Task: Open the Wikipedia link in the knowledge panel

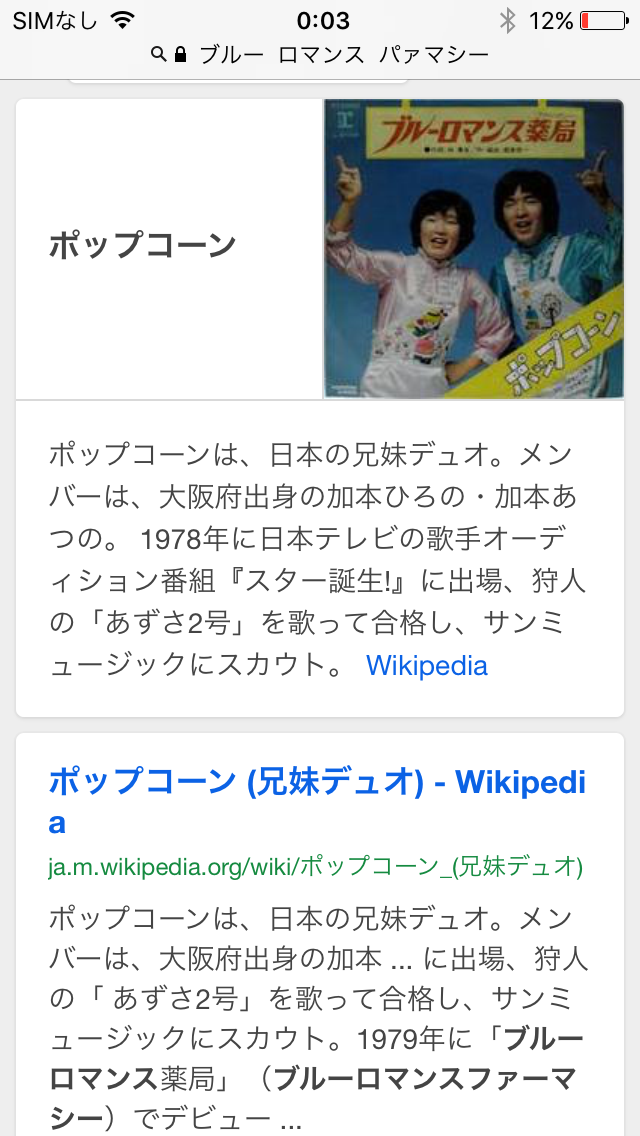Action: [427, 665]
